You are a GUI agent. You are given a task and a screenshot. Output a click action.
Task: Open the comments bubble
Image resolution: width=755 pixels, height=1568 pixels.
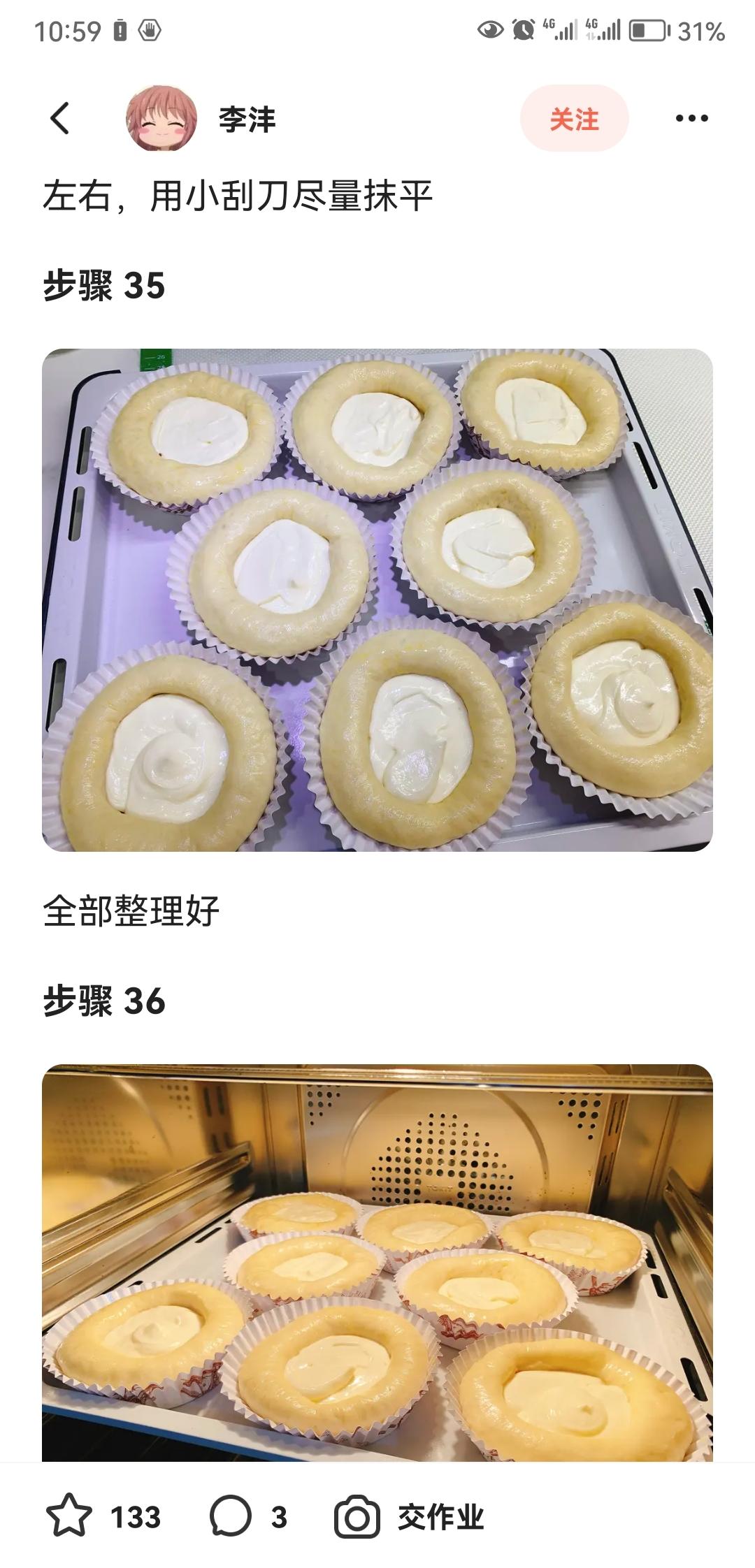coord(230,1517)
